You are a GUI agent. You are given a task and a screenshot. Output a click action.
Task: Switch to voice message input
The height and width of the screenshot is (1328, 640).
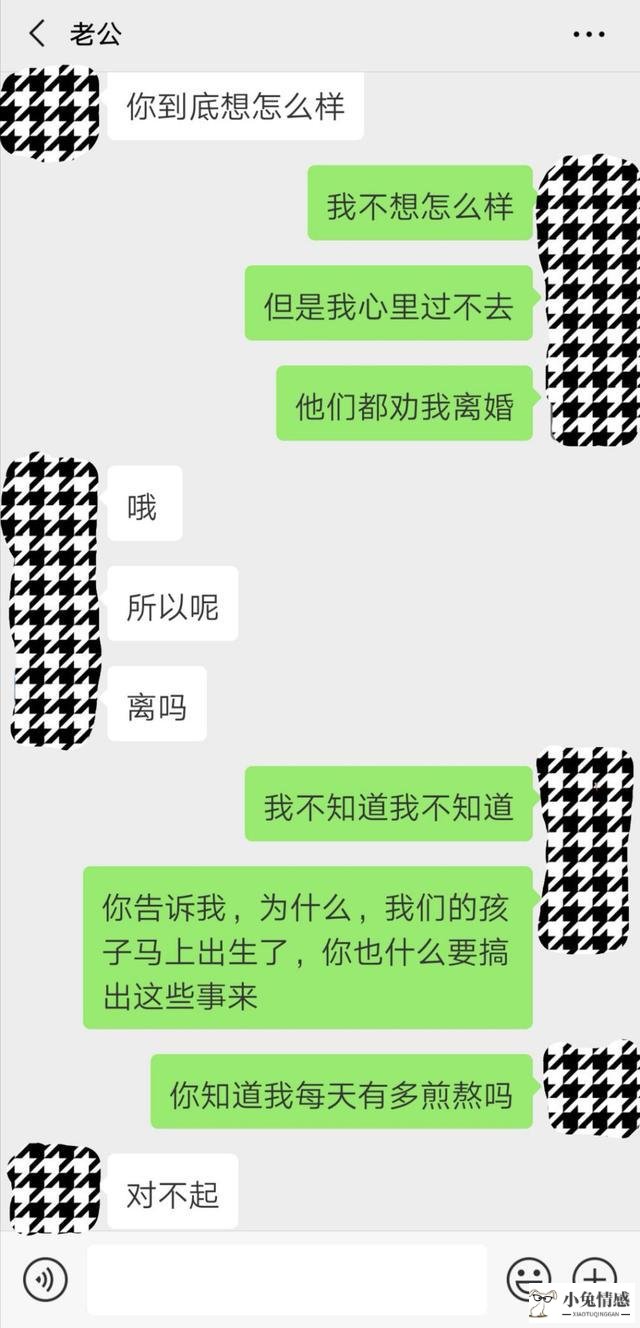pos(45,1279)
